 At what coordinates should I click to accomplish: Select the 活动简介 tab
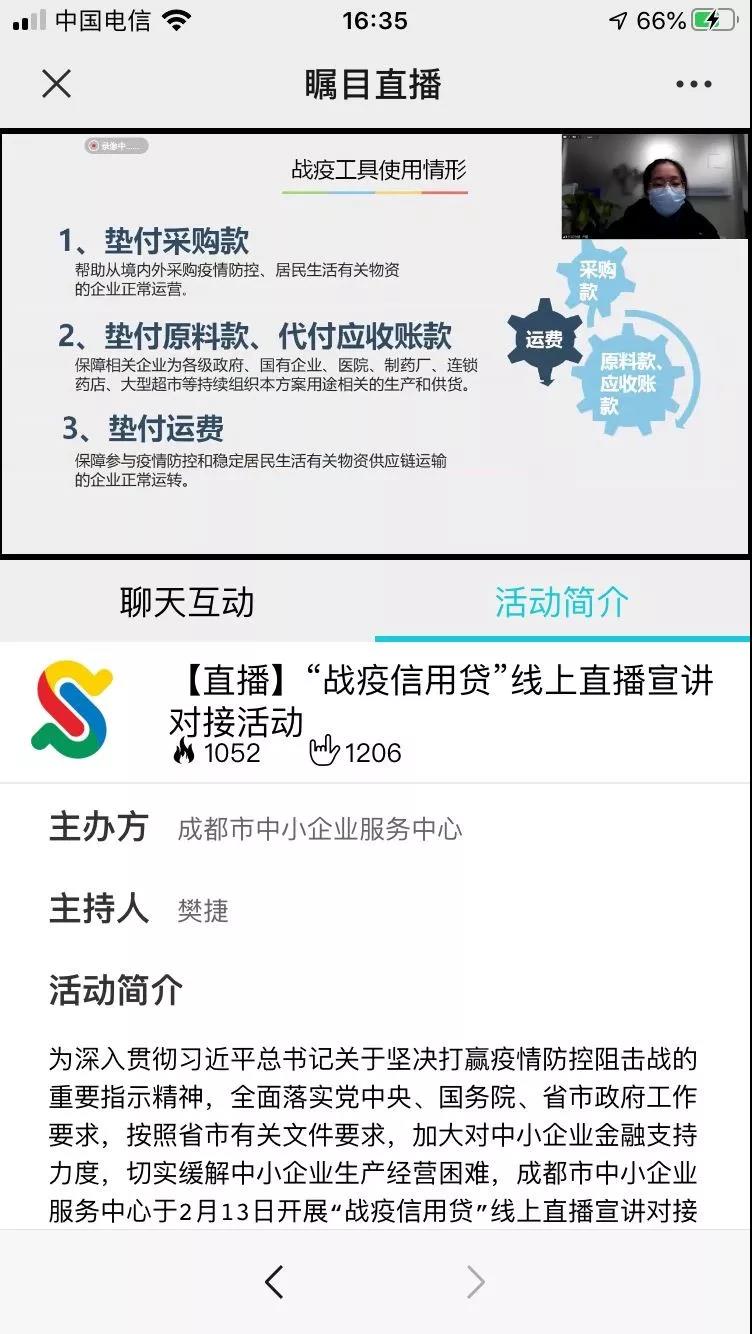(562, 602)
